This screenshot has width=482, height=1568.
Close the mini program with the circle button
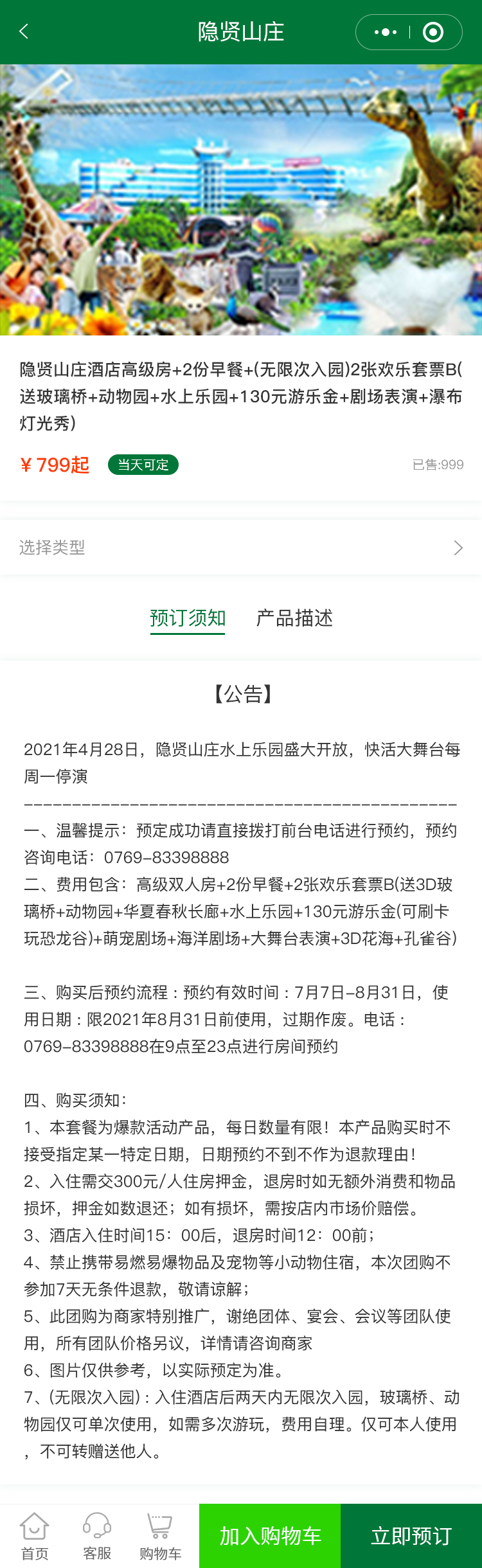click(433, 32)
